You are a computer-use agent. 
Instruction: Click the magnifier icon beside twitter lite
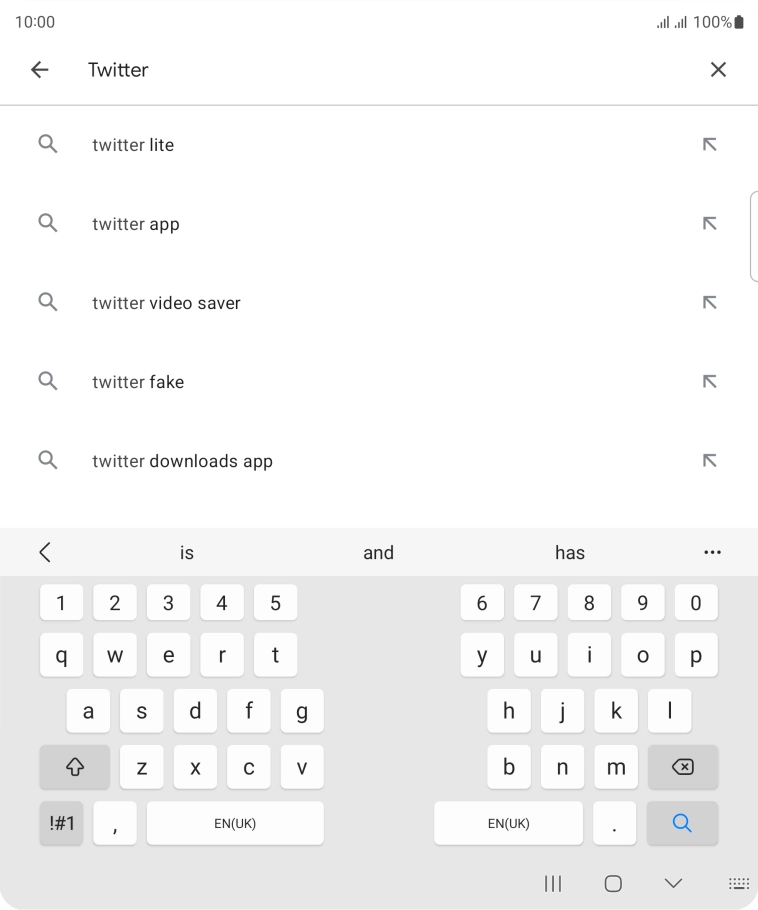tap(48, 144)
